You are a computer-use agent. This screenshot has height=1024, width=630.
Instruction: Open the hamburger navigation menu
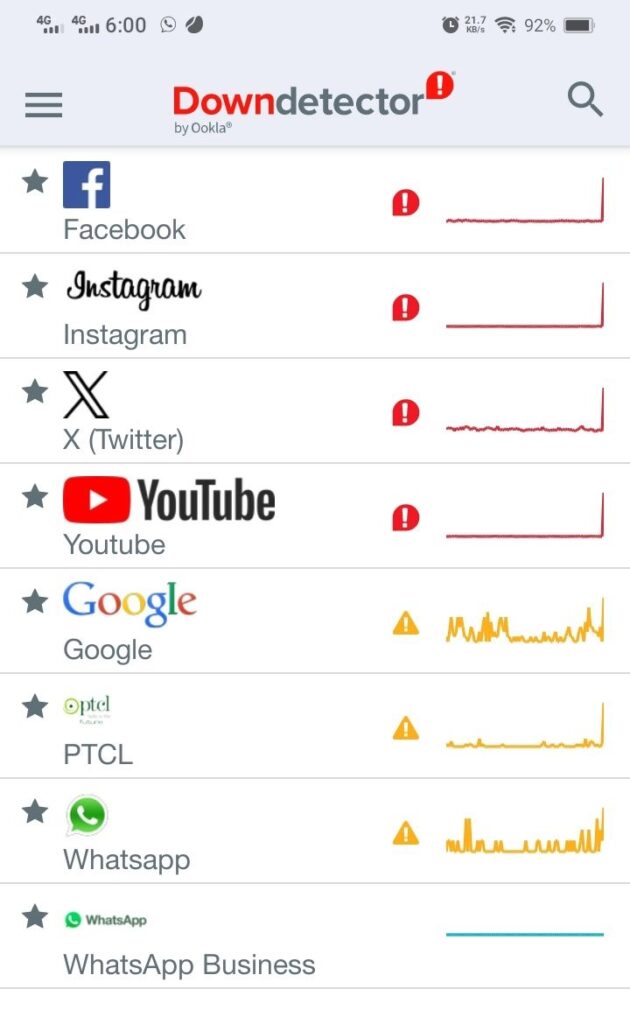pyautogui.click(x=43, y=105)
